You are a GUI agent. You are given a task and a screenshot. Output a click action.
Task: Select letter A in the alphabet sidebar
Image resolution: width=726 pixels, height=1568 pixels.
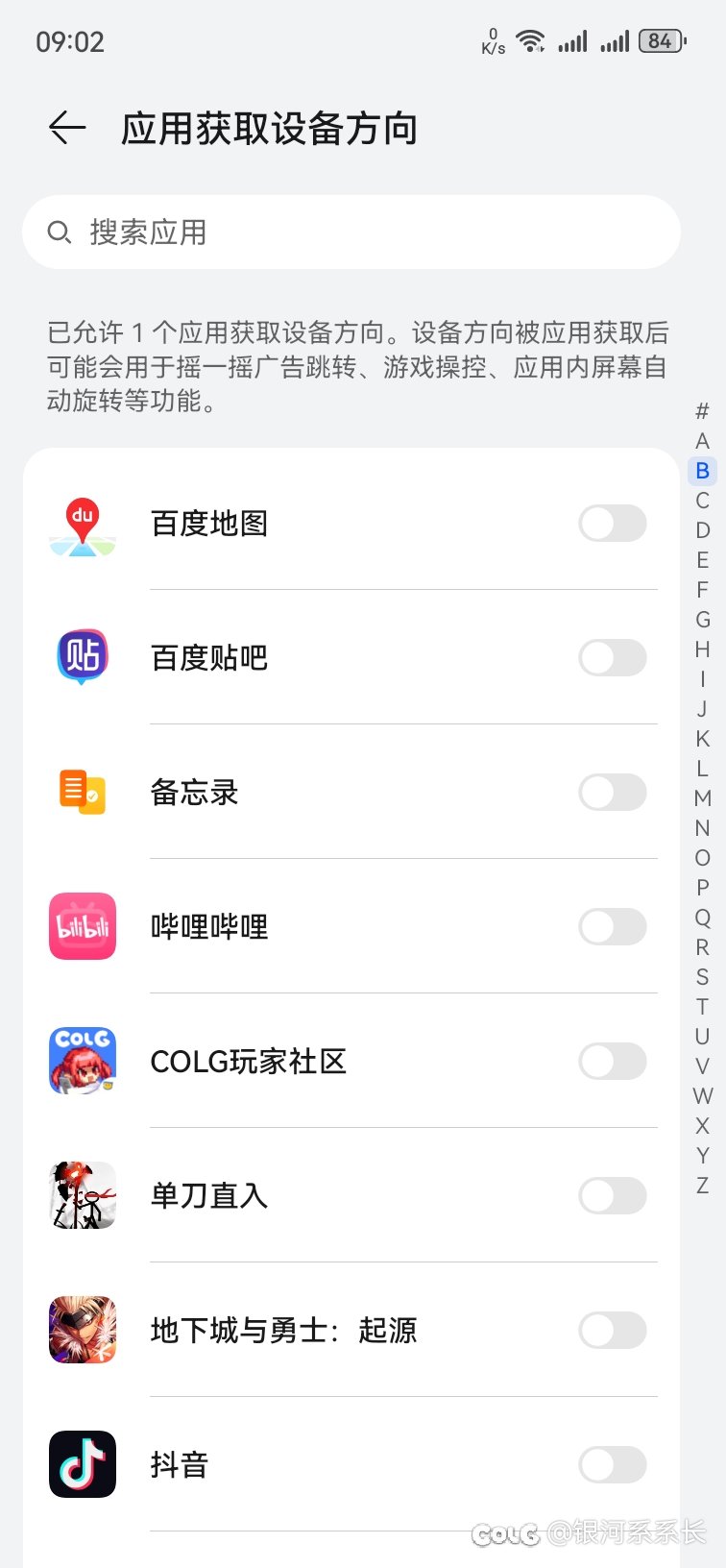[x=702, y=442]
